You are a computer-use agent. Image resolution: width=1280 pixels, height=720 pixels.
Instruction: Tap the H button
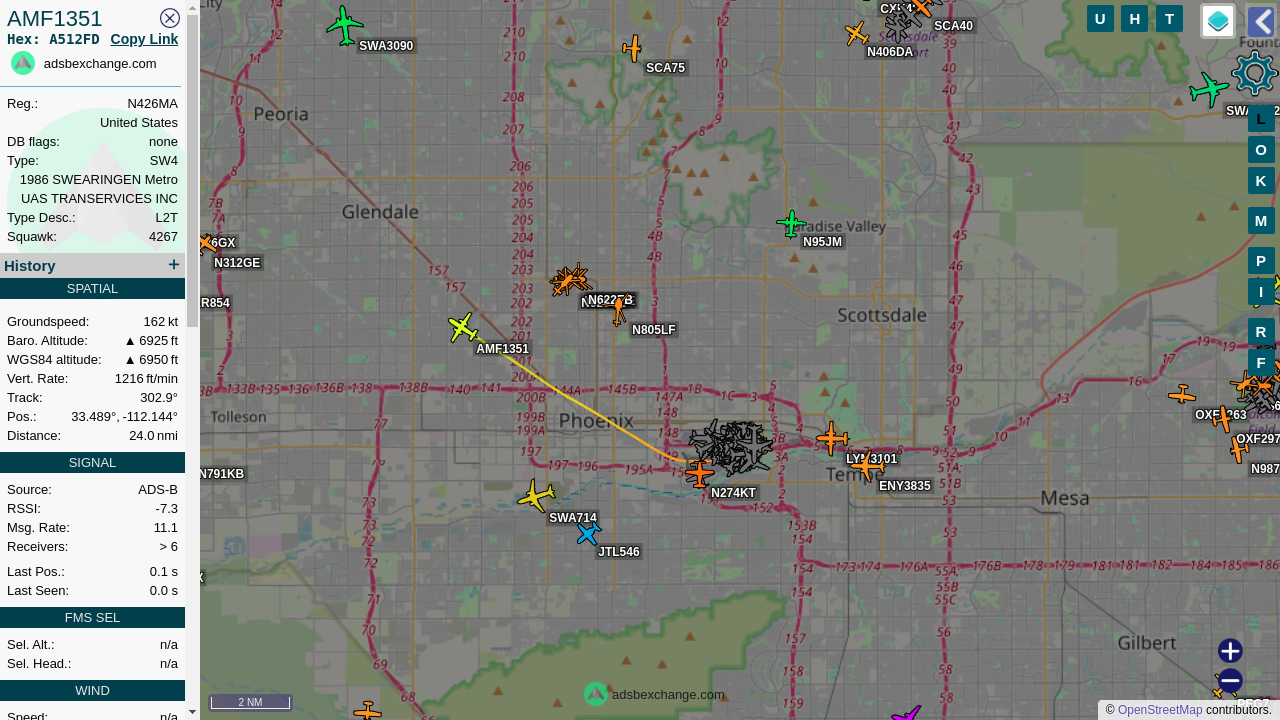tap(1134, 18)
